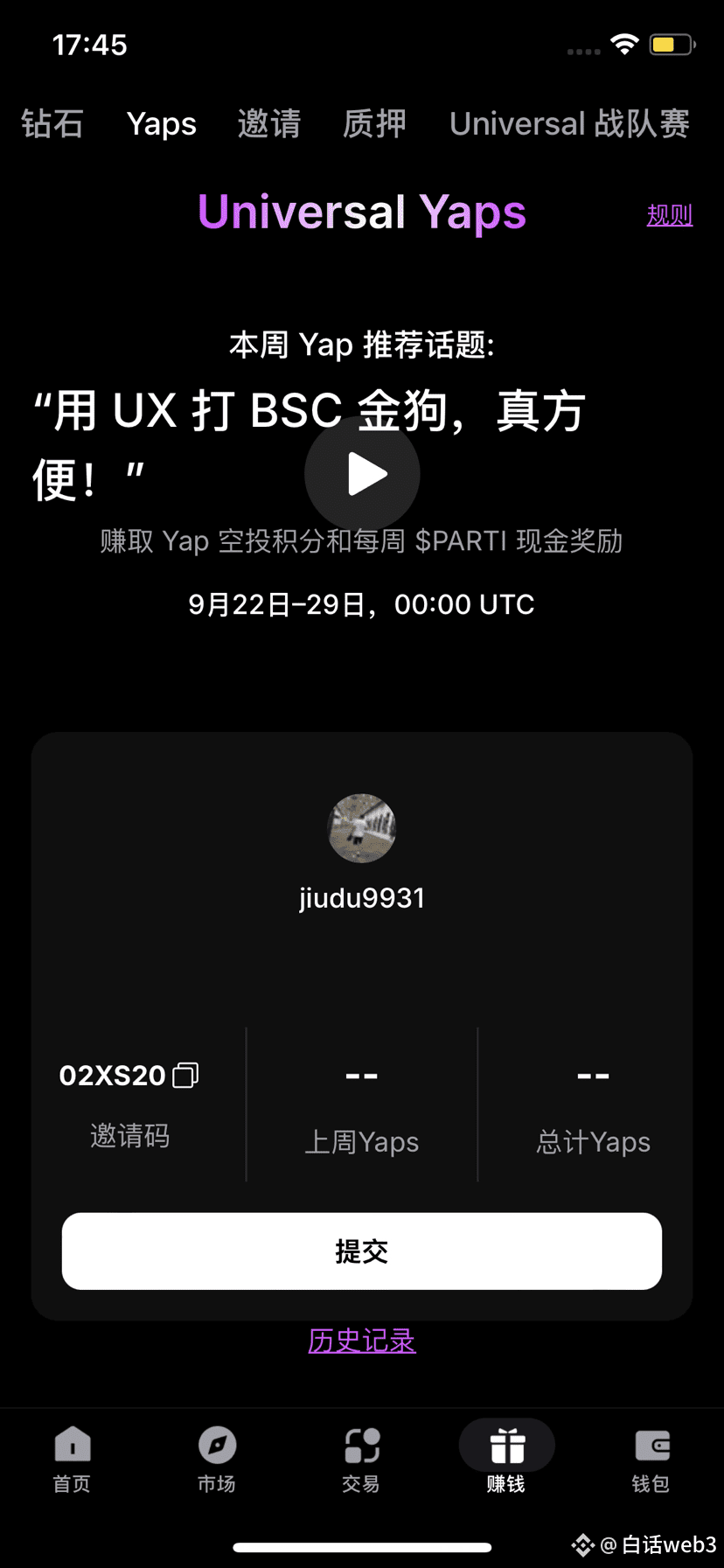Select the Yaps top tab
This screenshot has width=724, height=1568.
pyautogui.click(x=162, y=124)
